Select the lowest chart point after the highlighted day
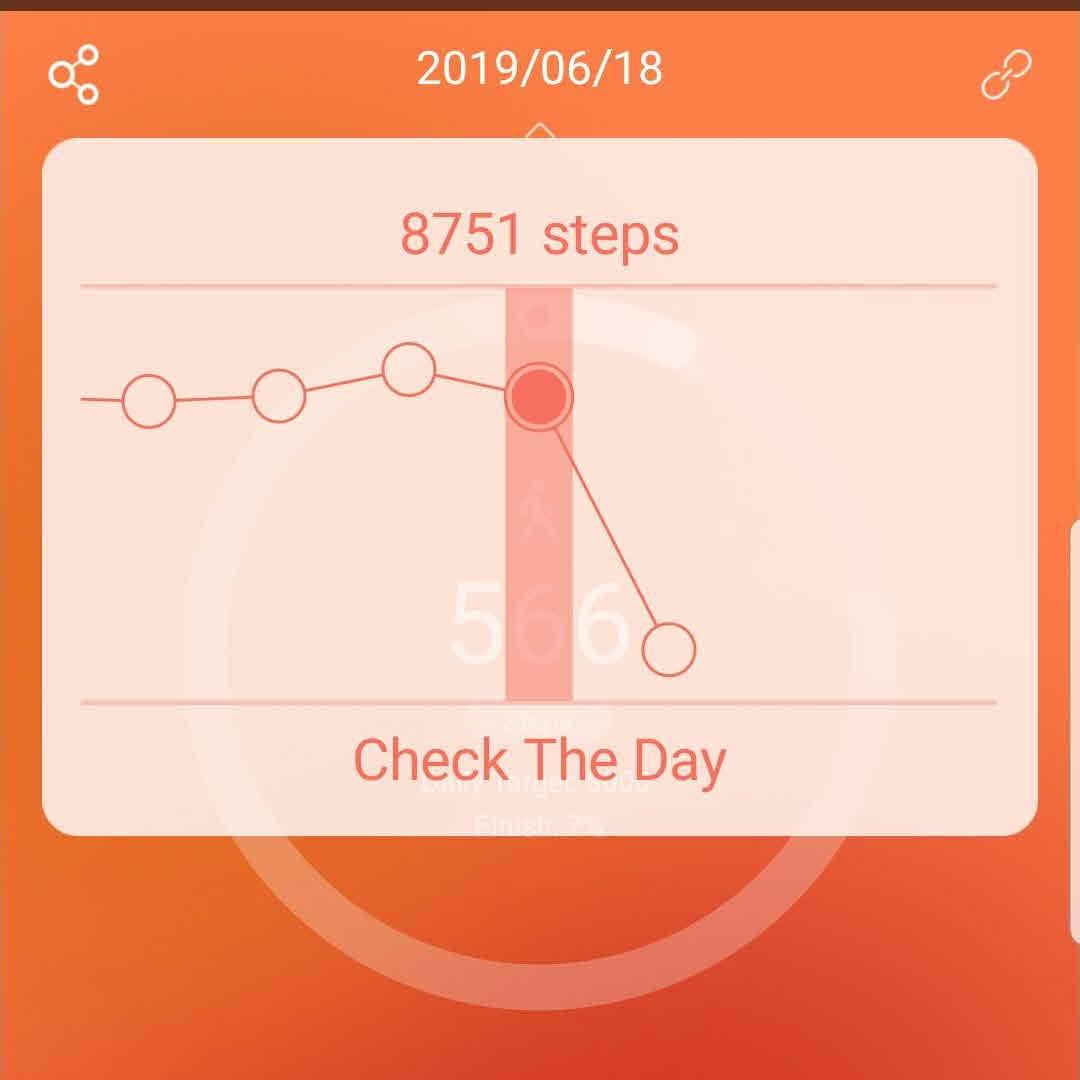The width and height of the screenshot is (1080, 1080). click(668, 650)
